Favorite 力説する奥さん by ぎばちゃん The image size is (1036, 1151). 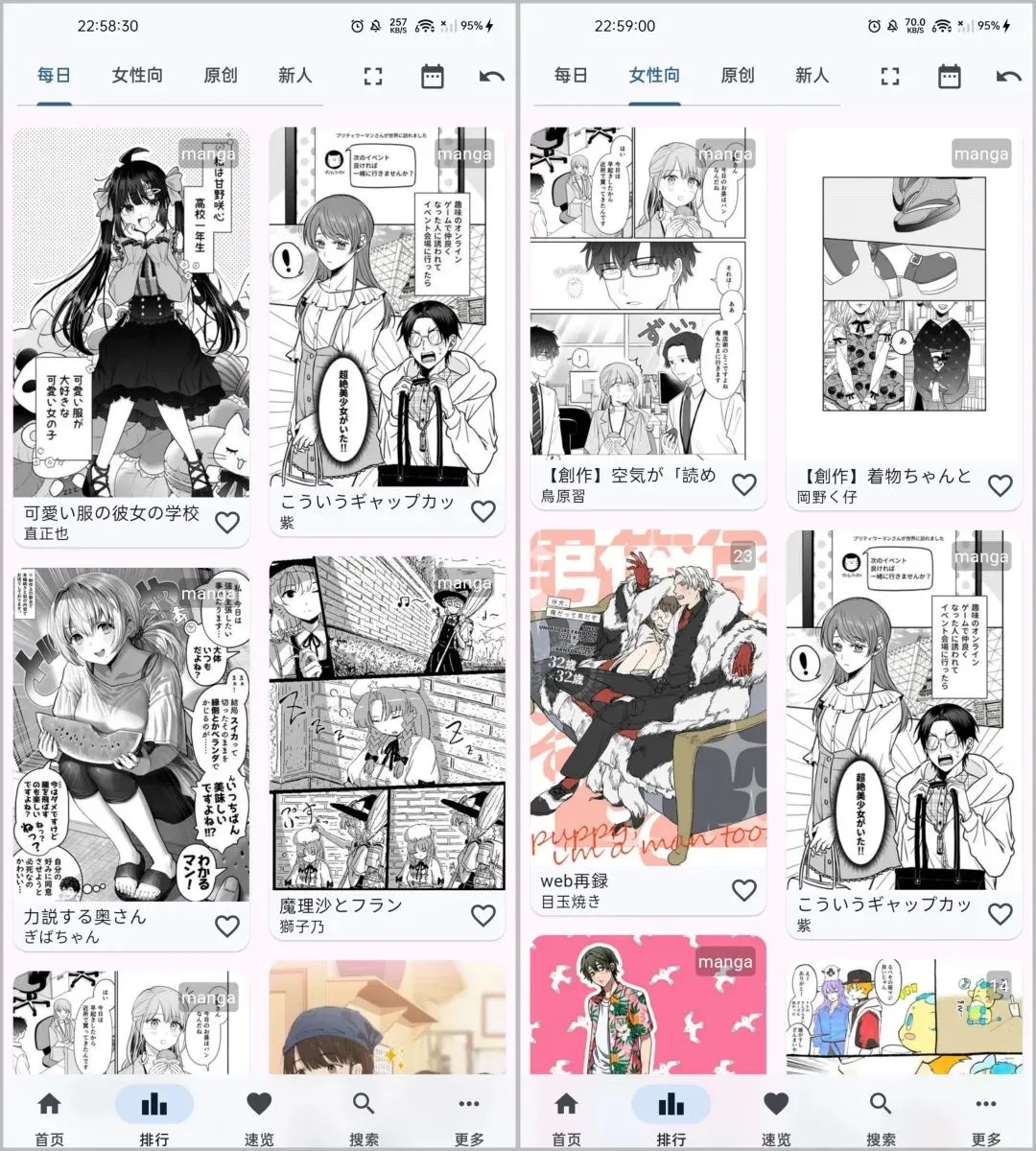227,926
